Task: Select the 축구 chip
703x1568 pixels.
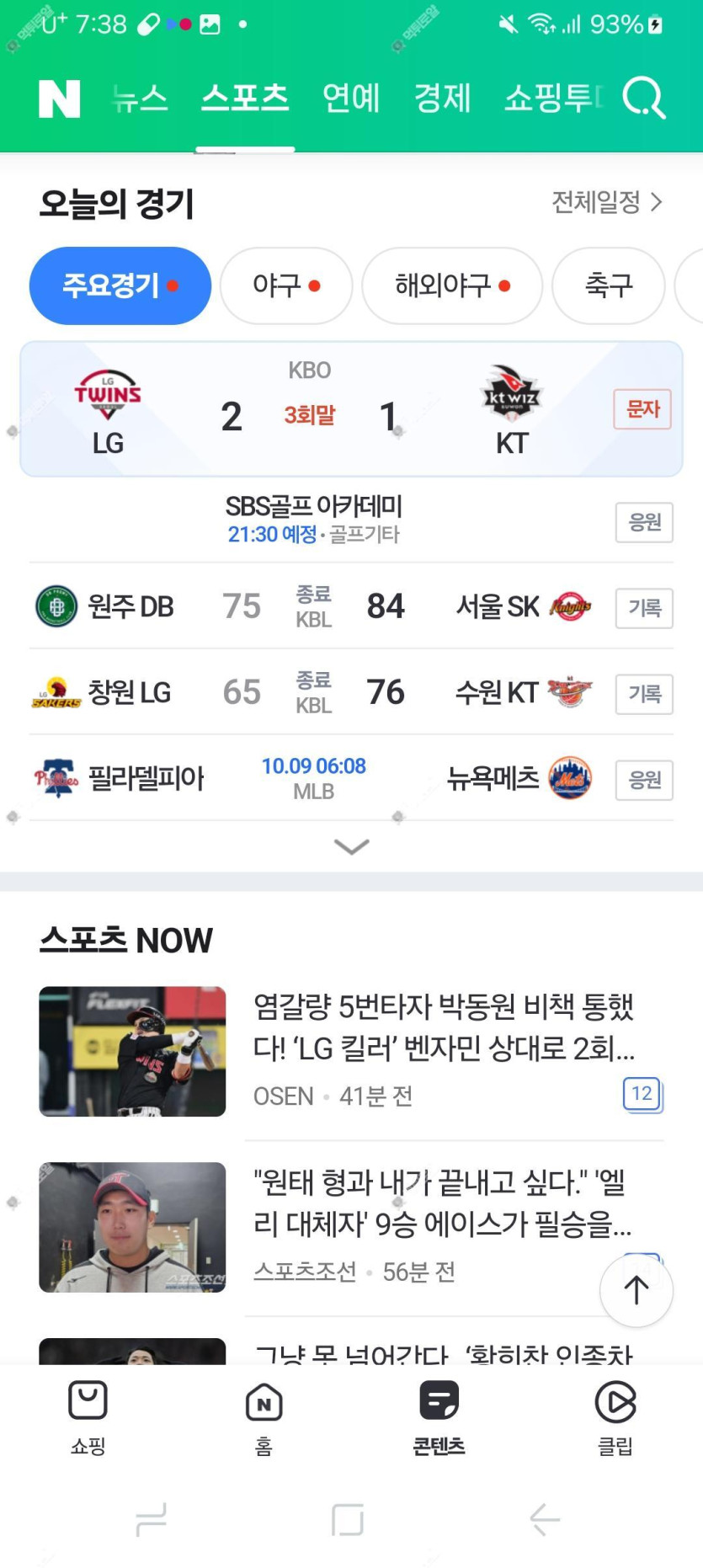Action: 608,285
